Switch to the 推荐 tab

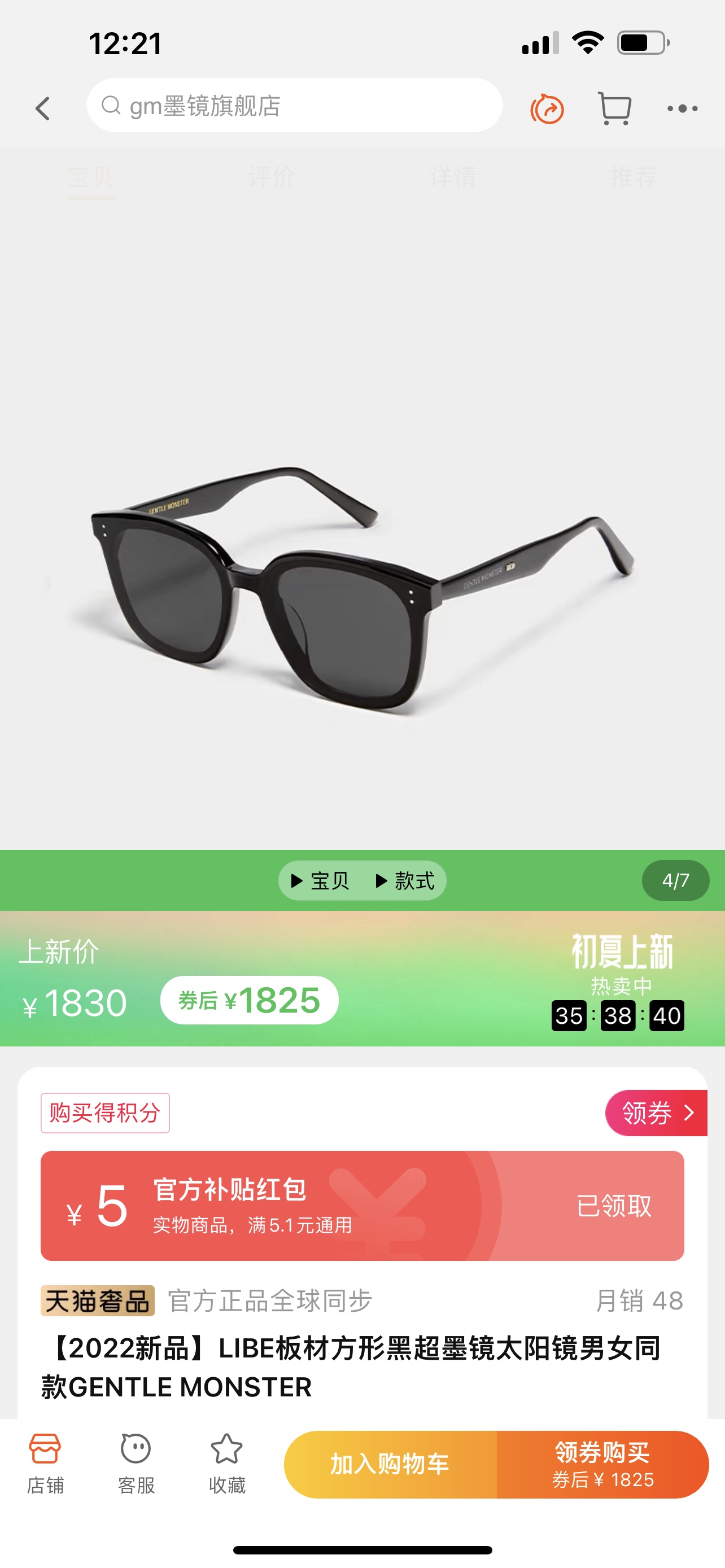coord(634,178)
